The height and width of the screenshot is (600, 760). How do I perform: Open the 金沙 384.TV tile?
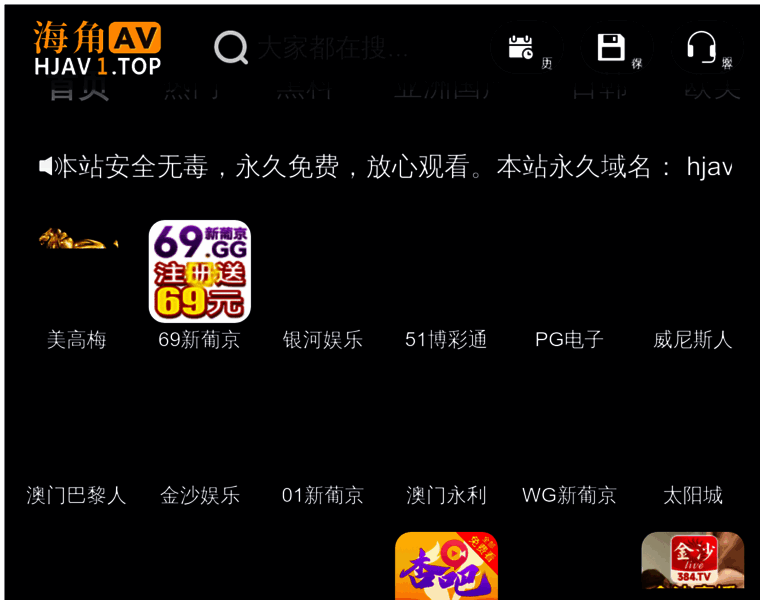692,562
